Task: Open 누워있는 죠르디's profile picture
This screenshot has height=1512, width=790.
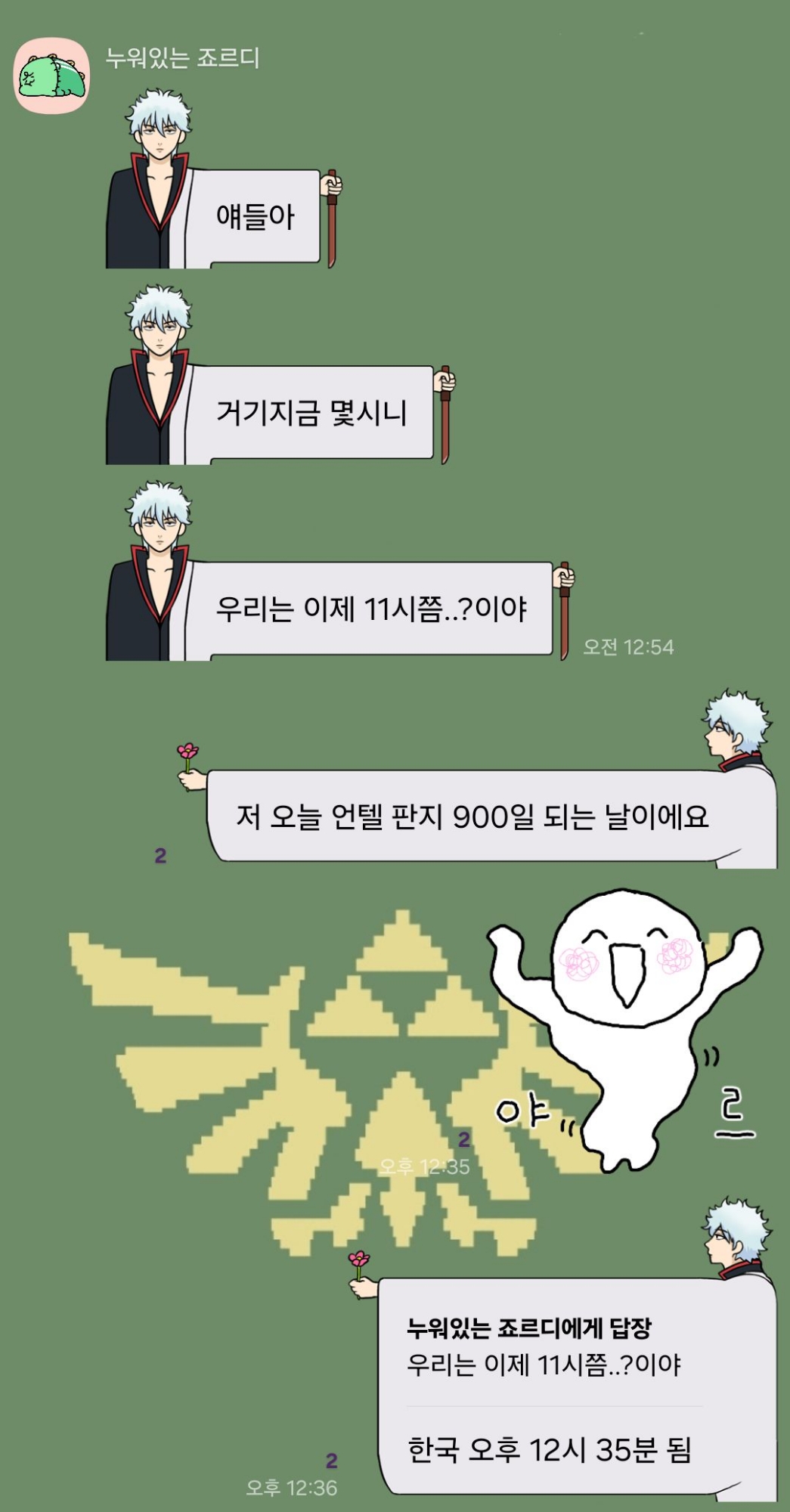Action: pos(51,76)
